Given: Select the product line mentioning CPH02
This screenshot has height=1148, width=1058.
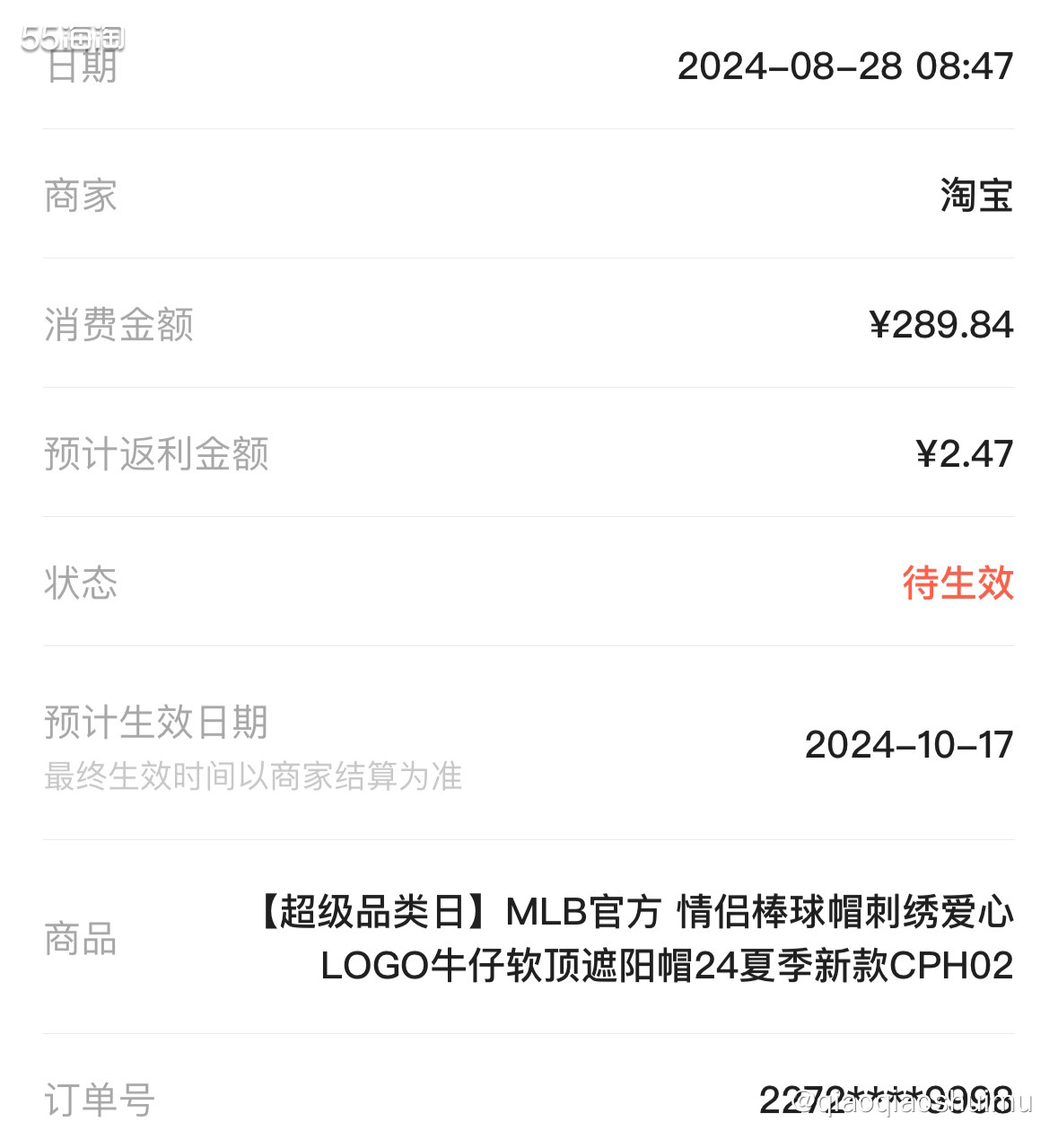Looking at the screenshot, I should click(x=669, y=968).
